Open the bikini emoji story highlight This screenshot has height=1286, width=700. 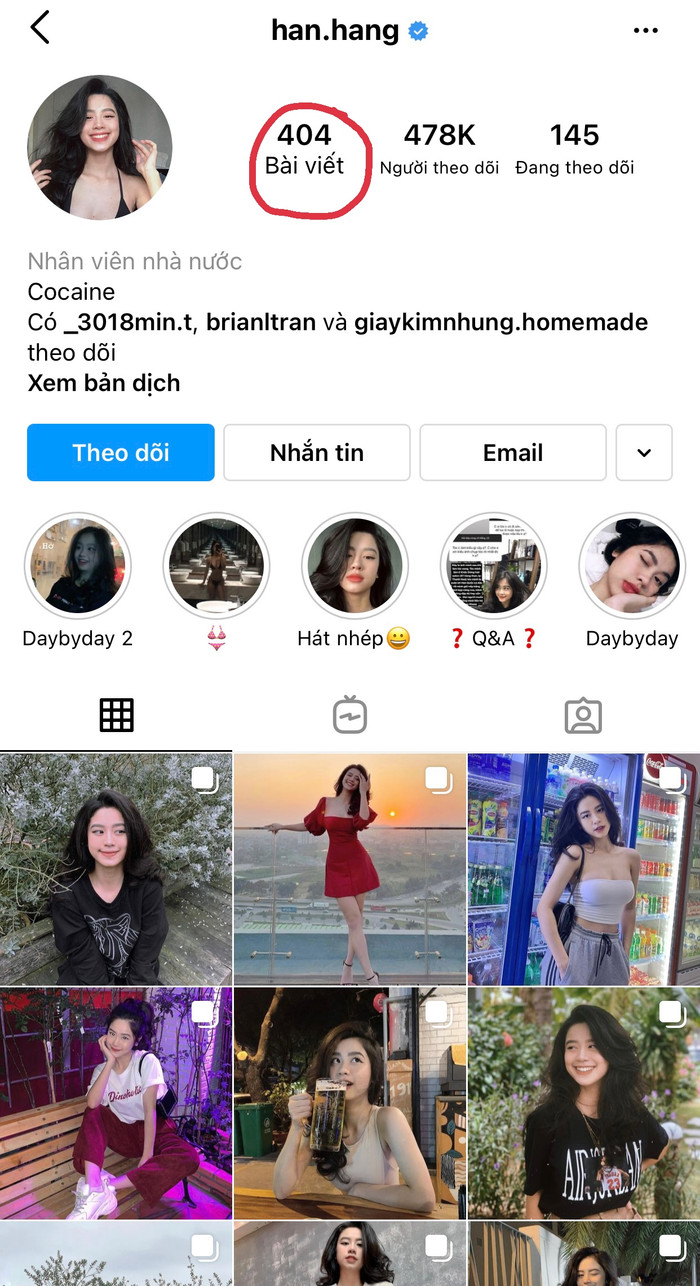click(216, 565)
